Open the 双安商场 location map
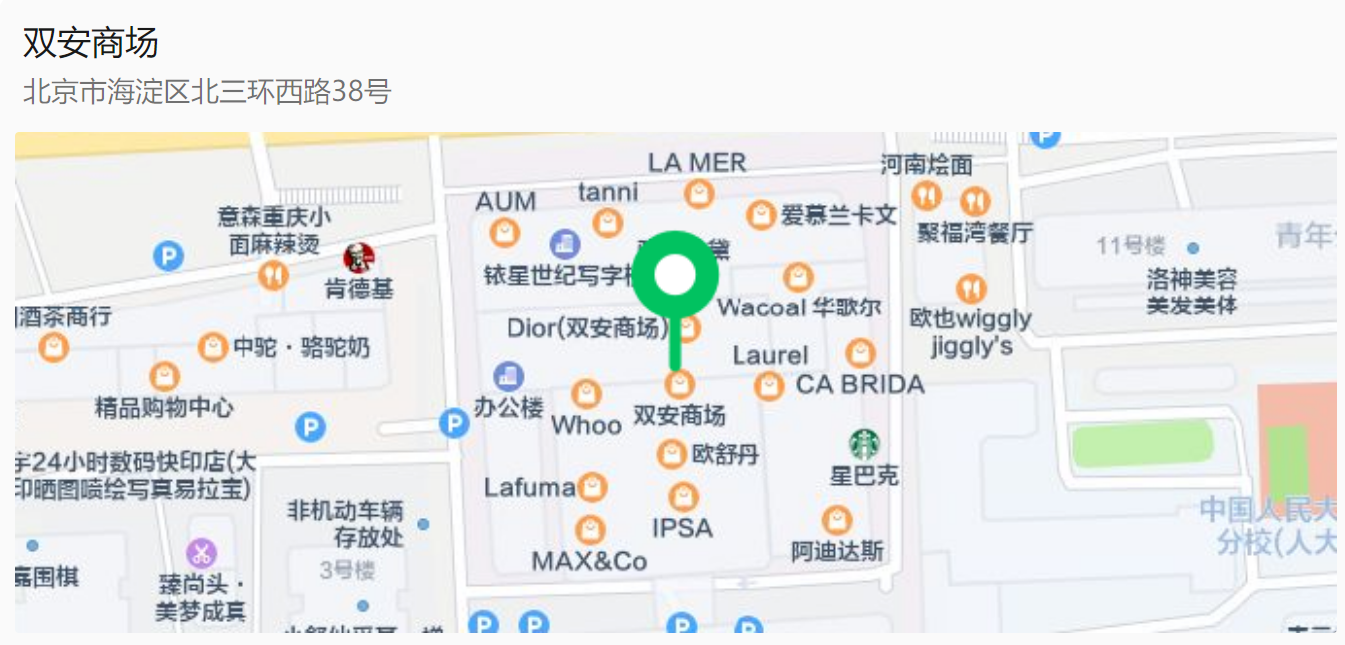Screen dimensions: 1345x645 (x=675, y=382)
